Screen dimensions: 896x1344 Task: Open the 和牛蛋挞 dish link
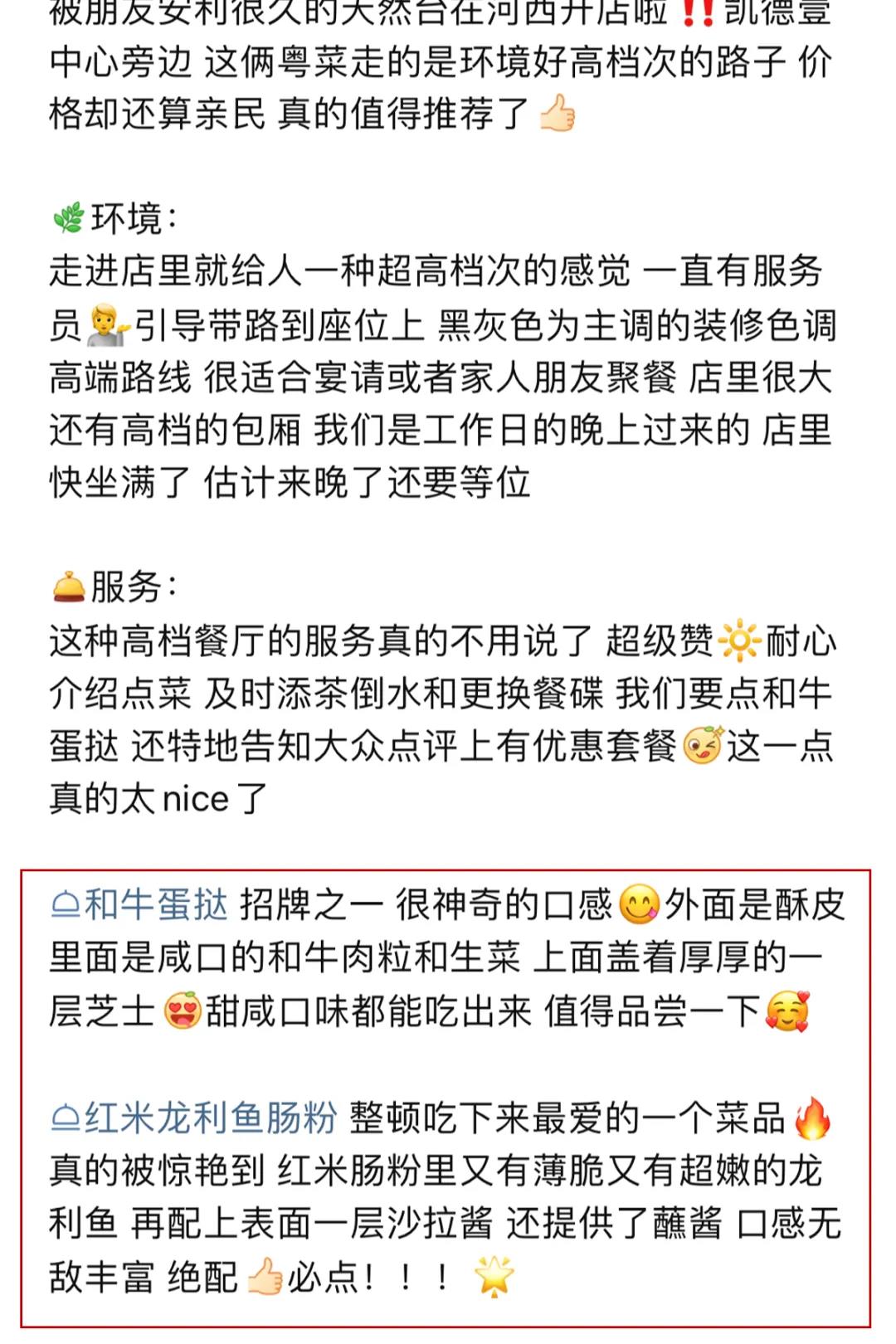(139, 905)
